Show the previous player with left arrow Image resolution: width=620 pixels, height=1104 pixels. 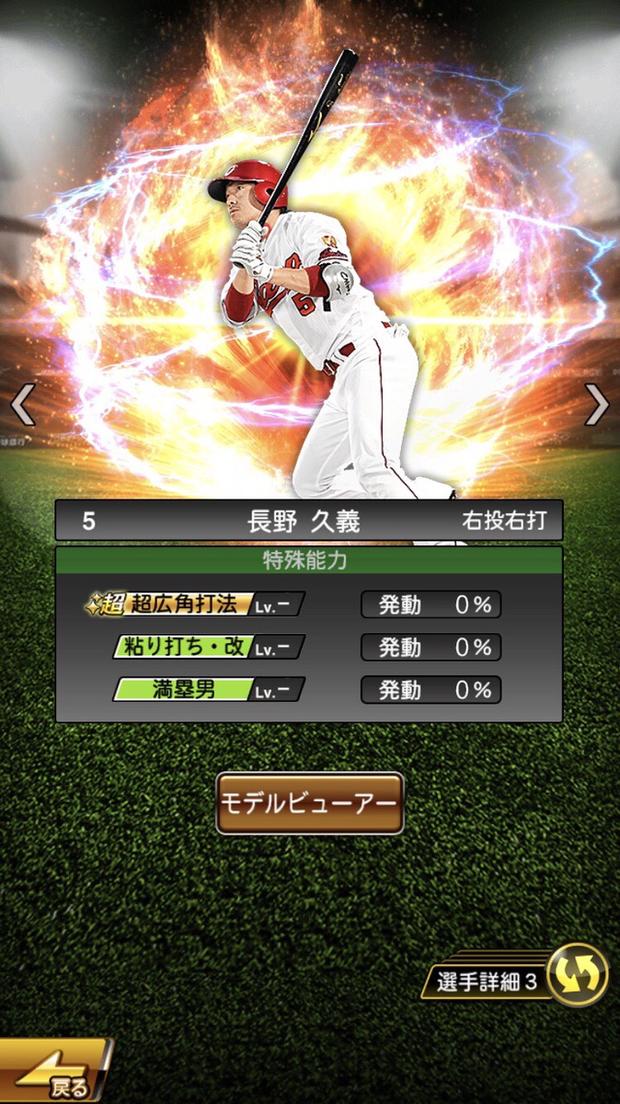pyautogui.click(x=23, y=404)
